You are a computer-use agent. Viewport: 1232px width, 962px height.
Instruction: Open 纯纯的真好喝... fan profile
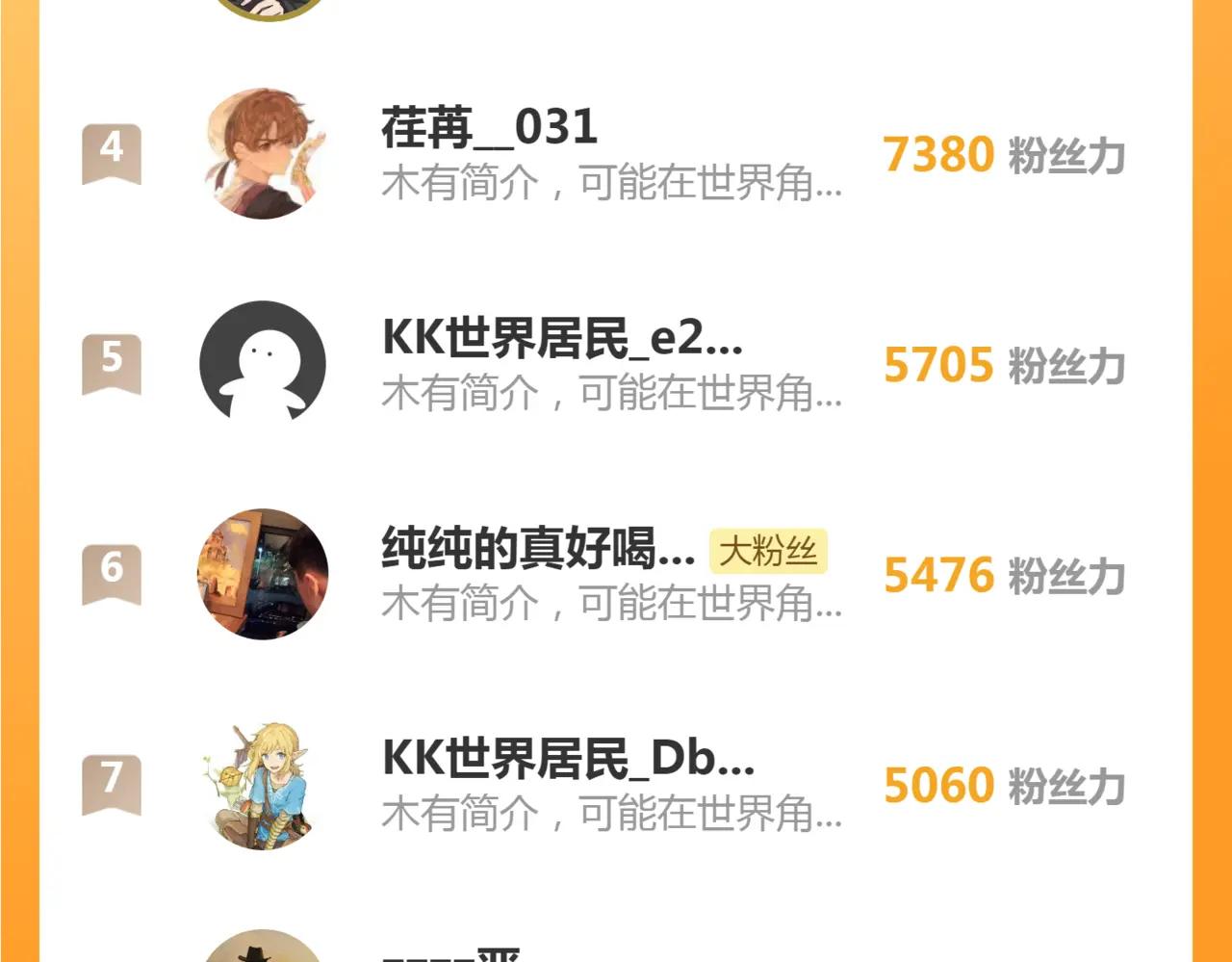[537, 548]
